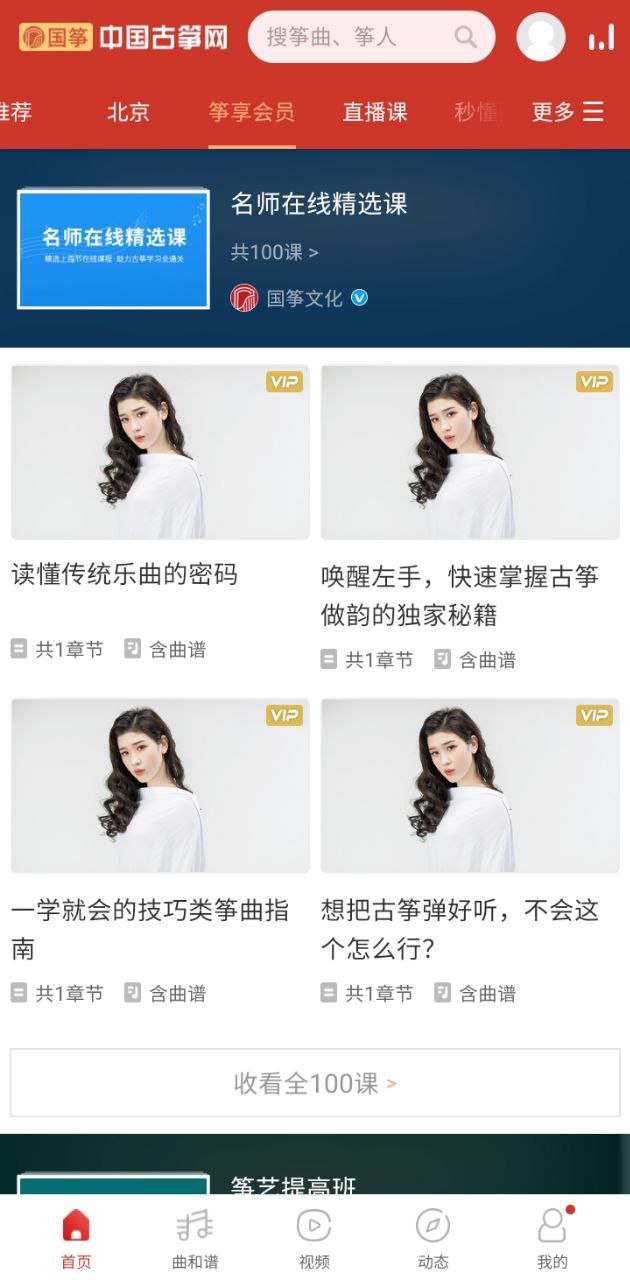Switch to the 北京 tab

[128, 112]
